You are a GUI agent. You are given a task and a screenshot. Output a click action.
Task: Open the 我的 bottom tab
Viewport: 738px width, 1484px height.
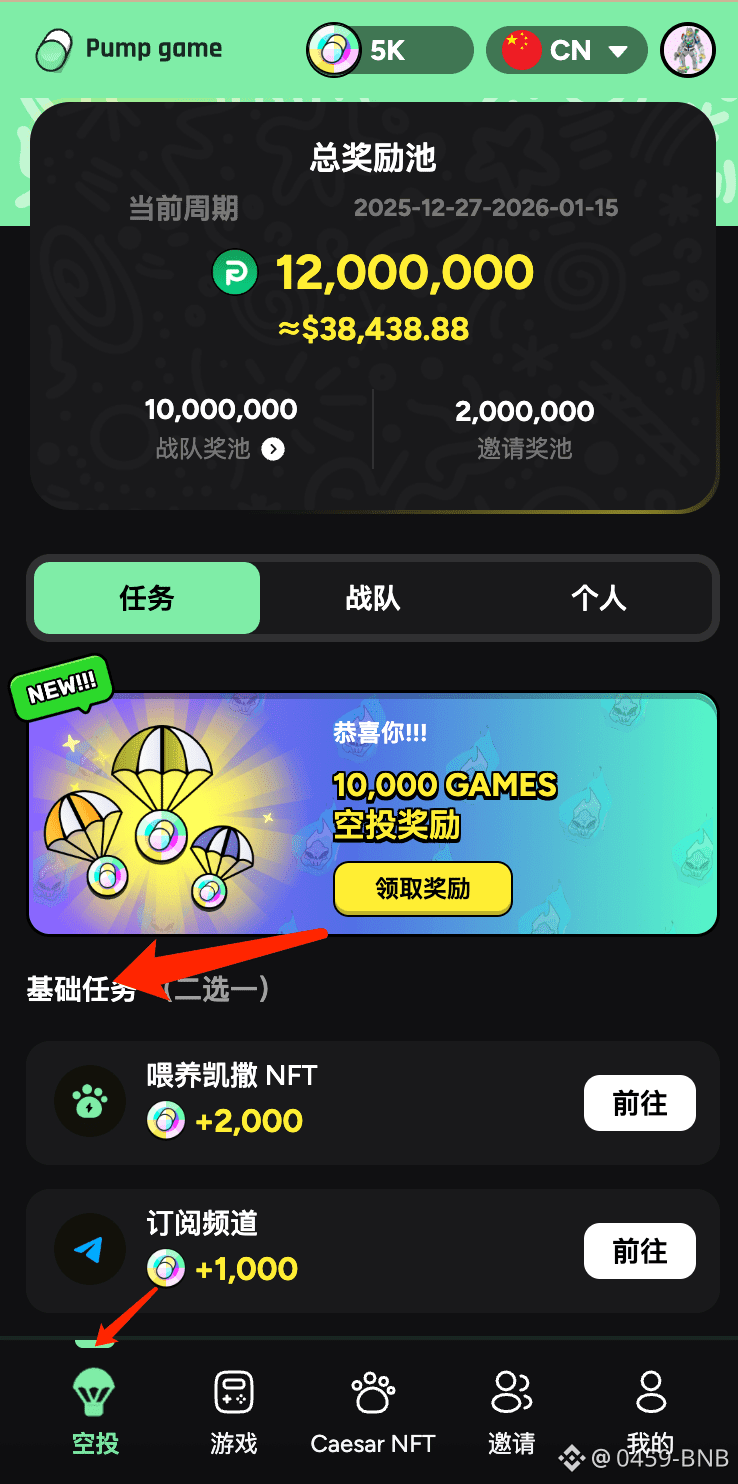(x=650, y=1412)
